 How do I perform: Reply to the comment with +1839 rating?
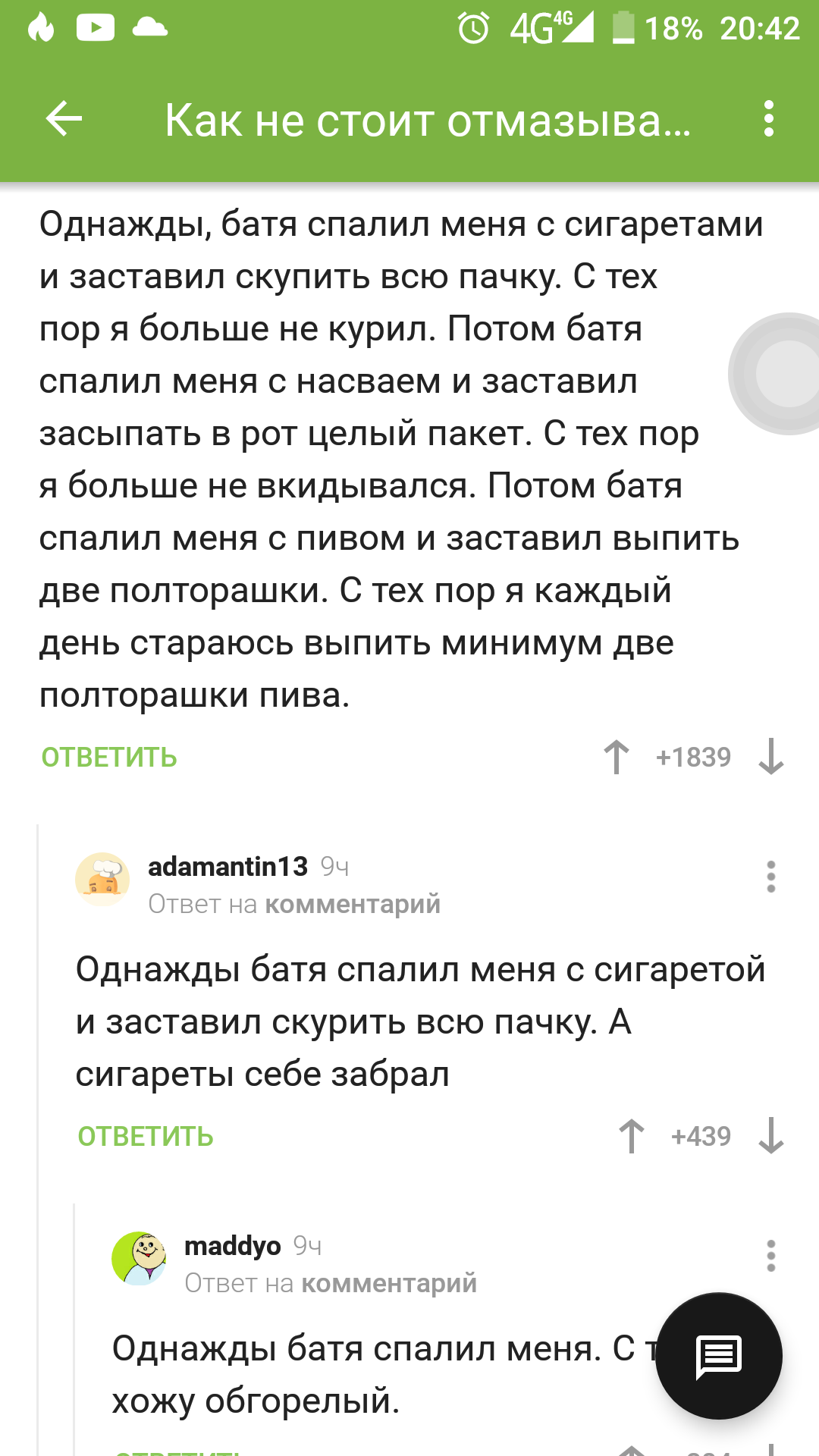pos(109,758)
